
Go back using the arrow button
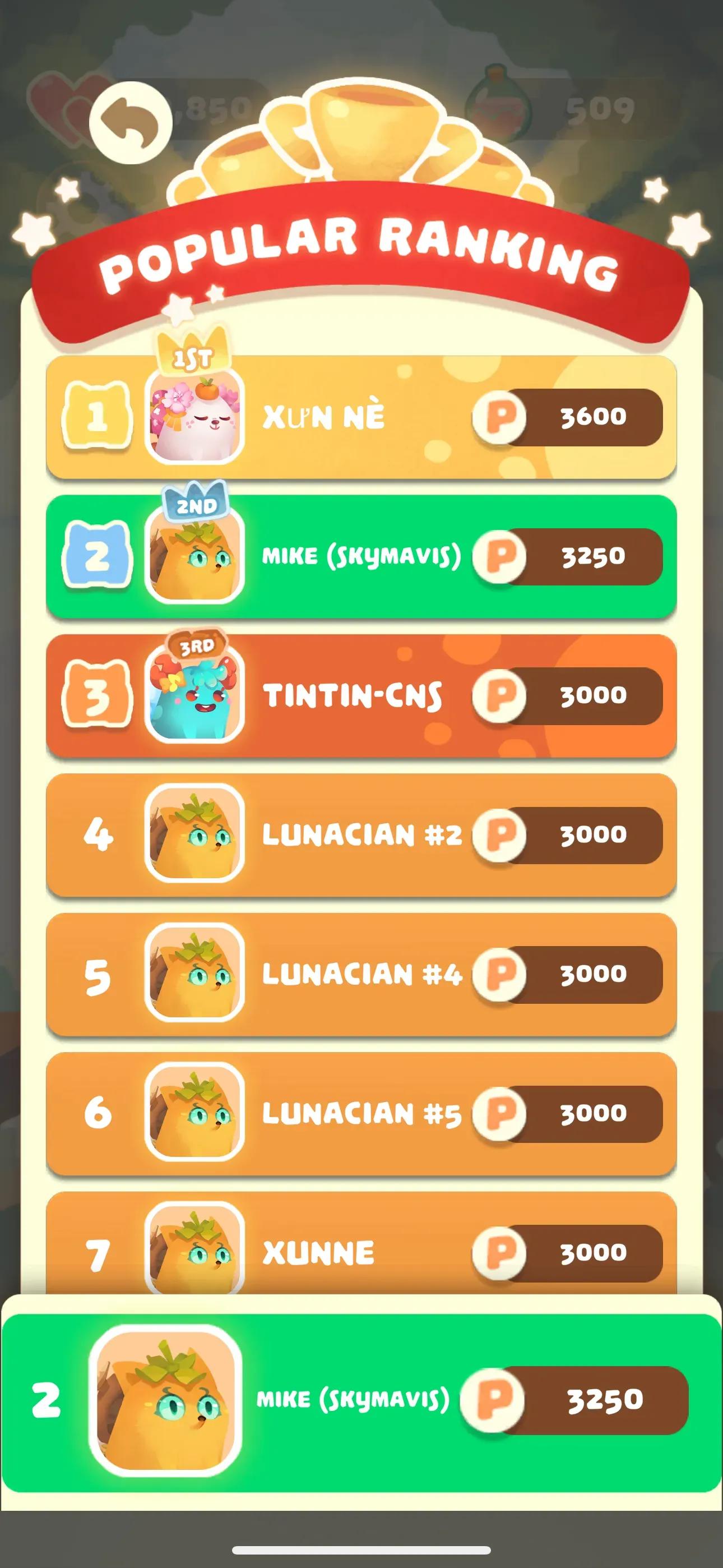pyautogui.click(x=130, y=123)
